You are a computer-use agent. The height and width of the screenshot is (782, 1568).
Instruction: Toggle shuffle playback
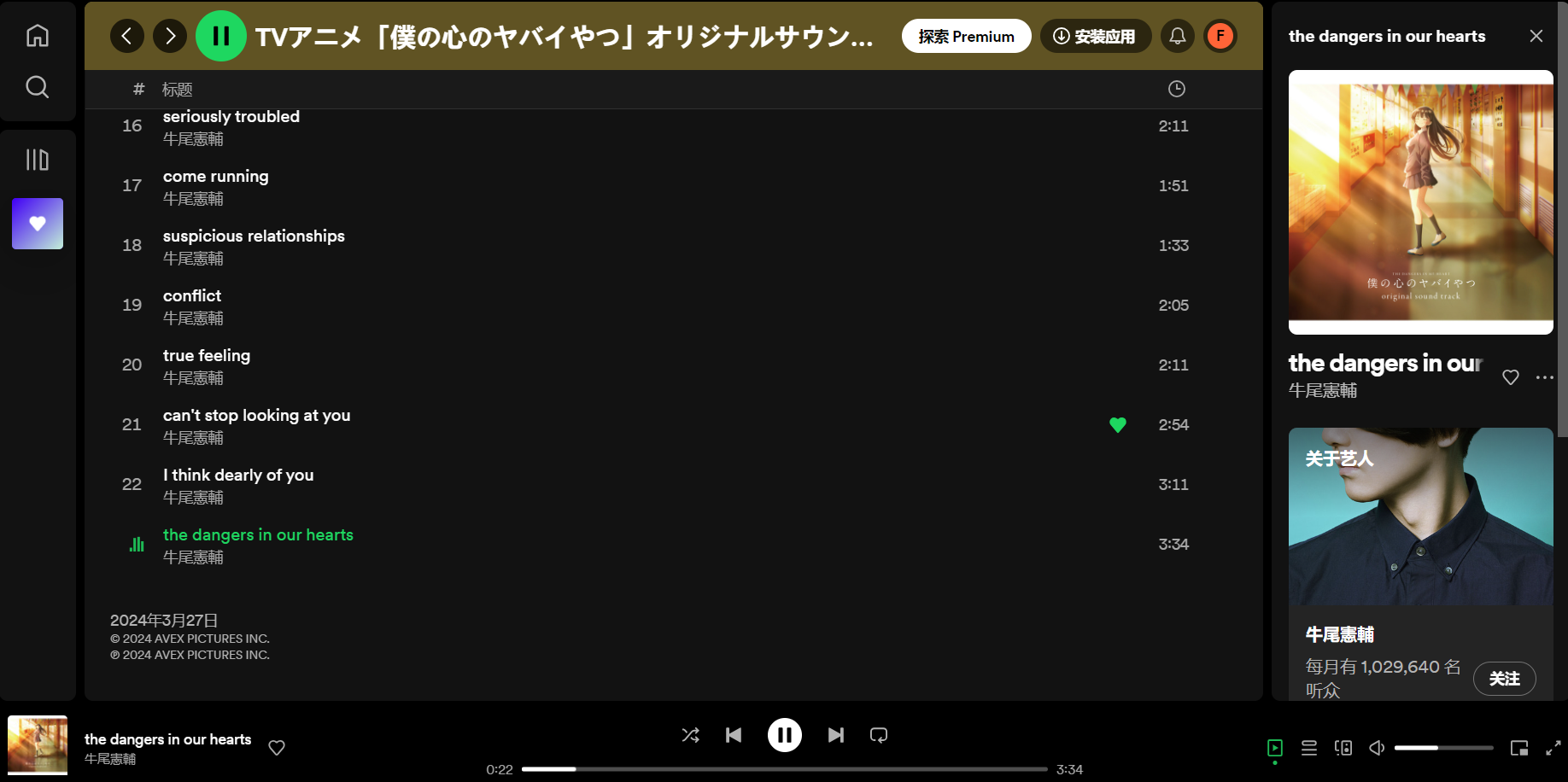(690, 735)
